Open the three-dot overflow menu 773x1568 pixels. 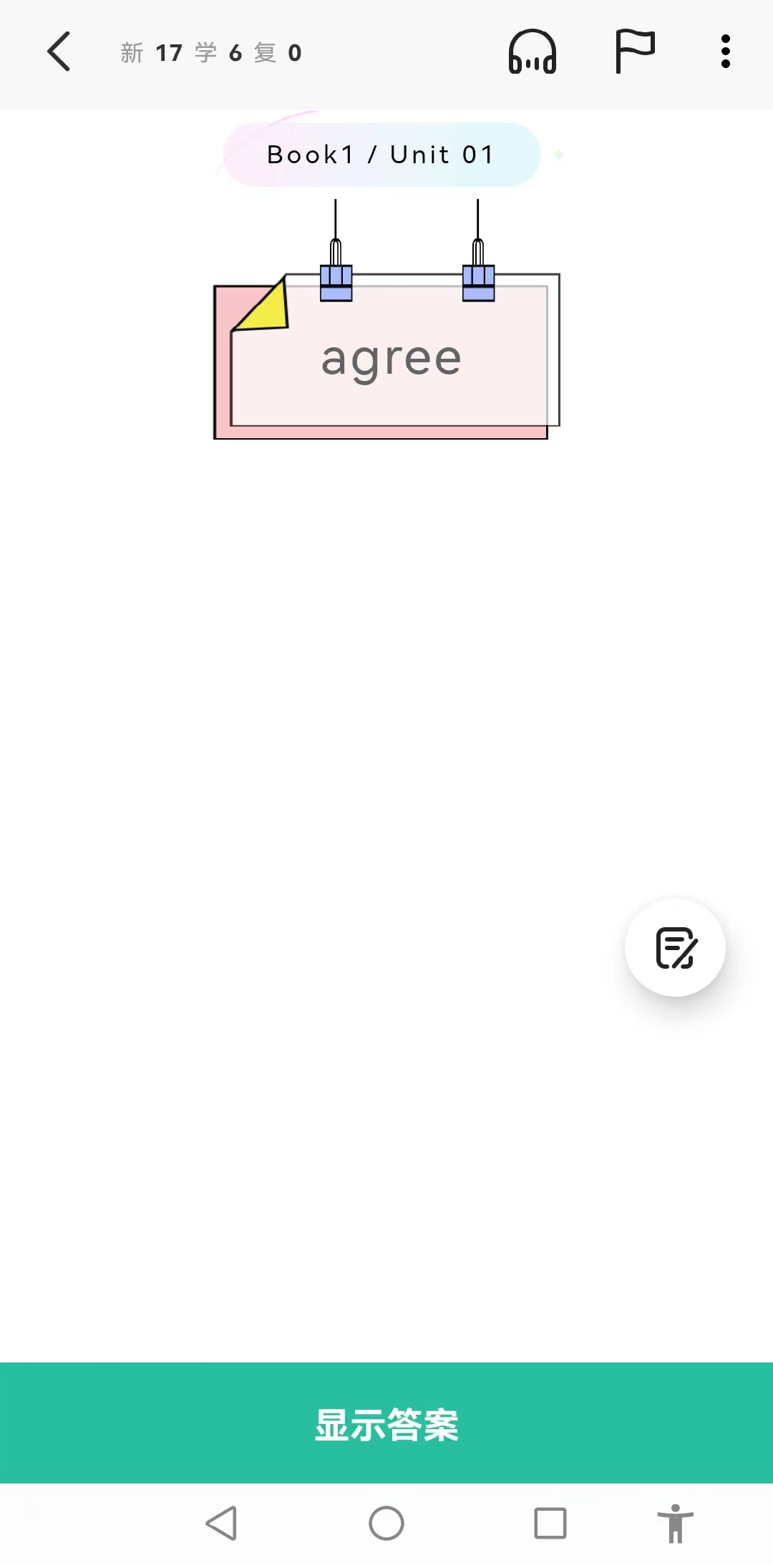pyautogui.click(x=725, y=52)
